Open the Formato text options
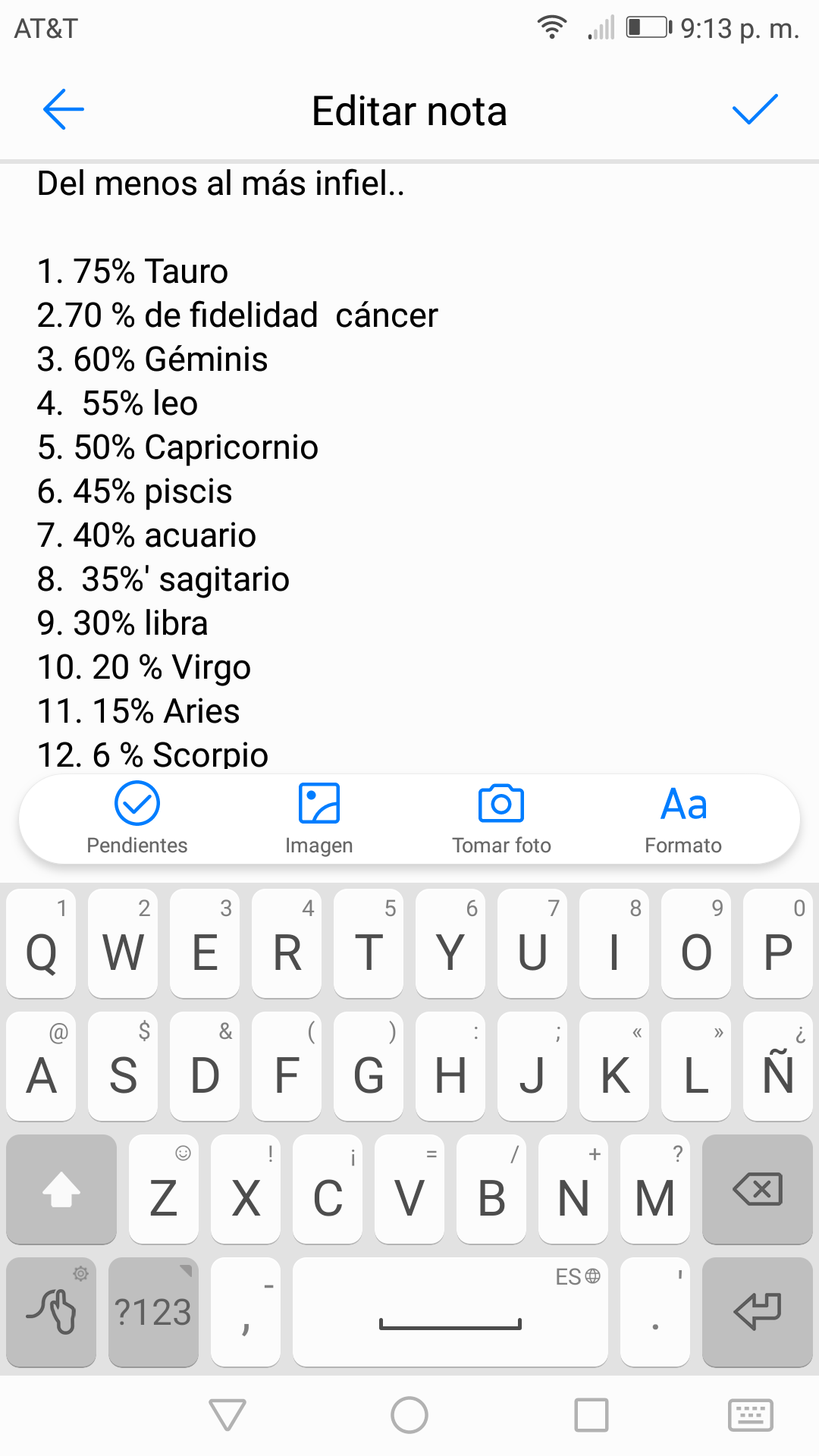The width and height of the screenshot is (819, 1456). [x=683, y=819]
